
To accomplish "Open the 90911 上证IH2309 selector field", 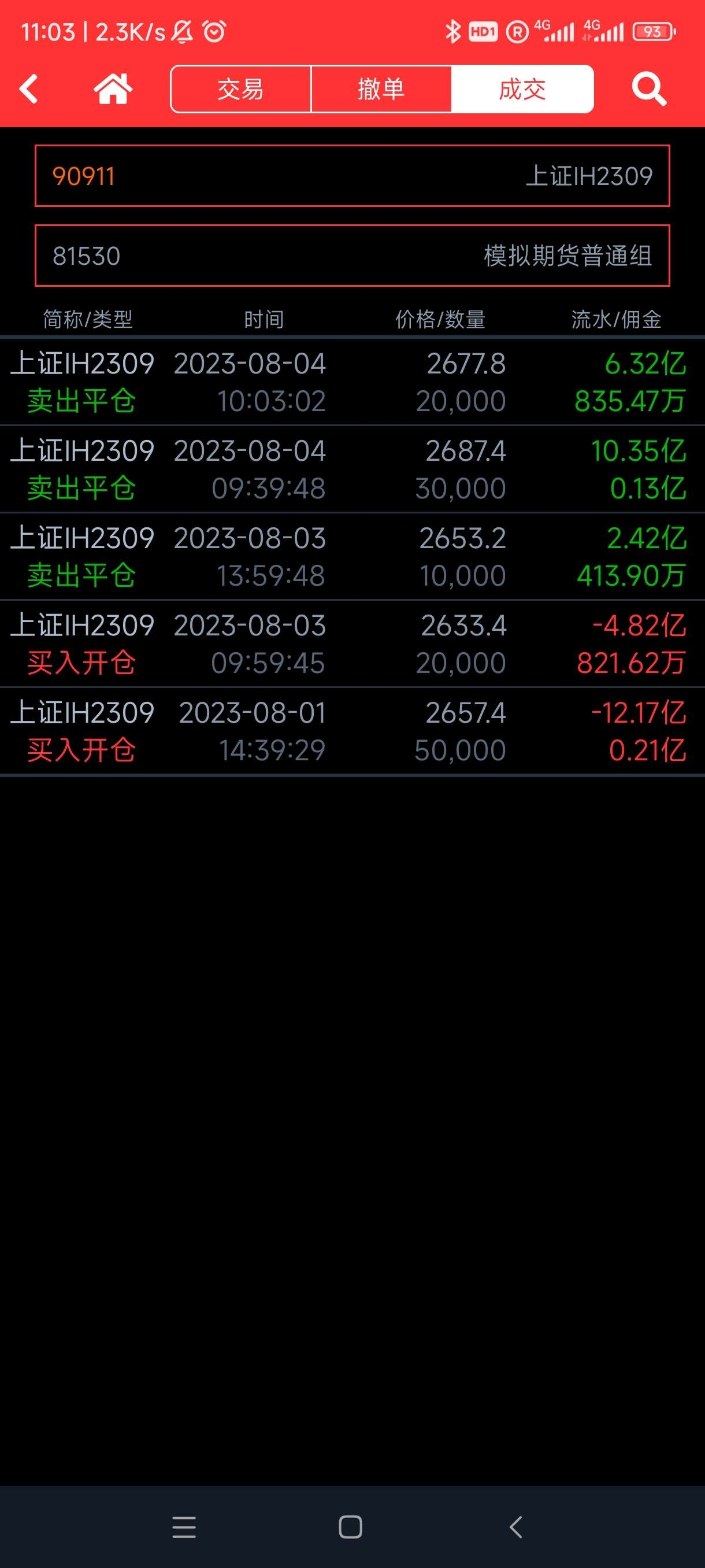I will tap(352, 176).
